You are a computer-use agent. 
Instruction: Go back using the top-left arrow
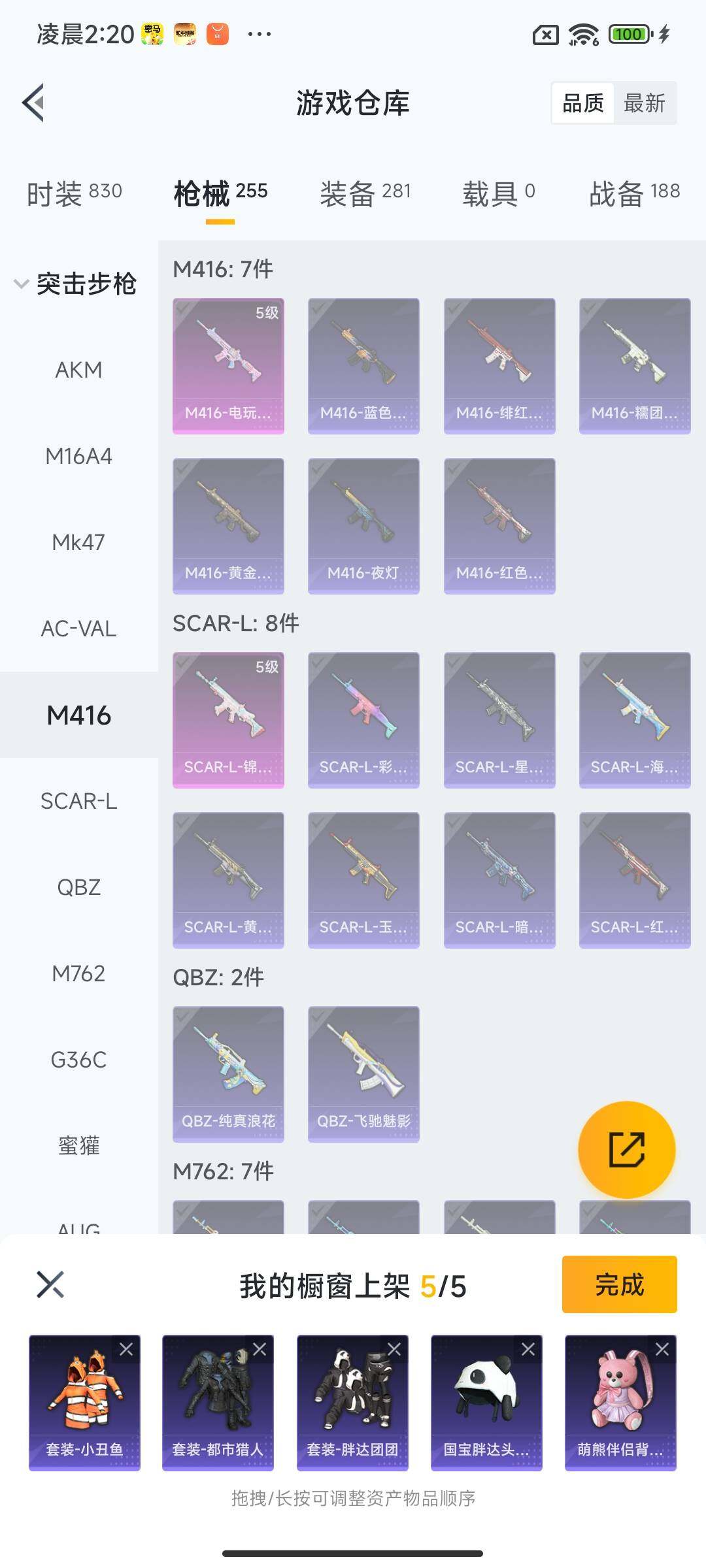34,103
